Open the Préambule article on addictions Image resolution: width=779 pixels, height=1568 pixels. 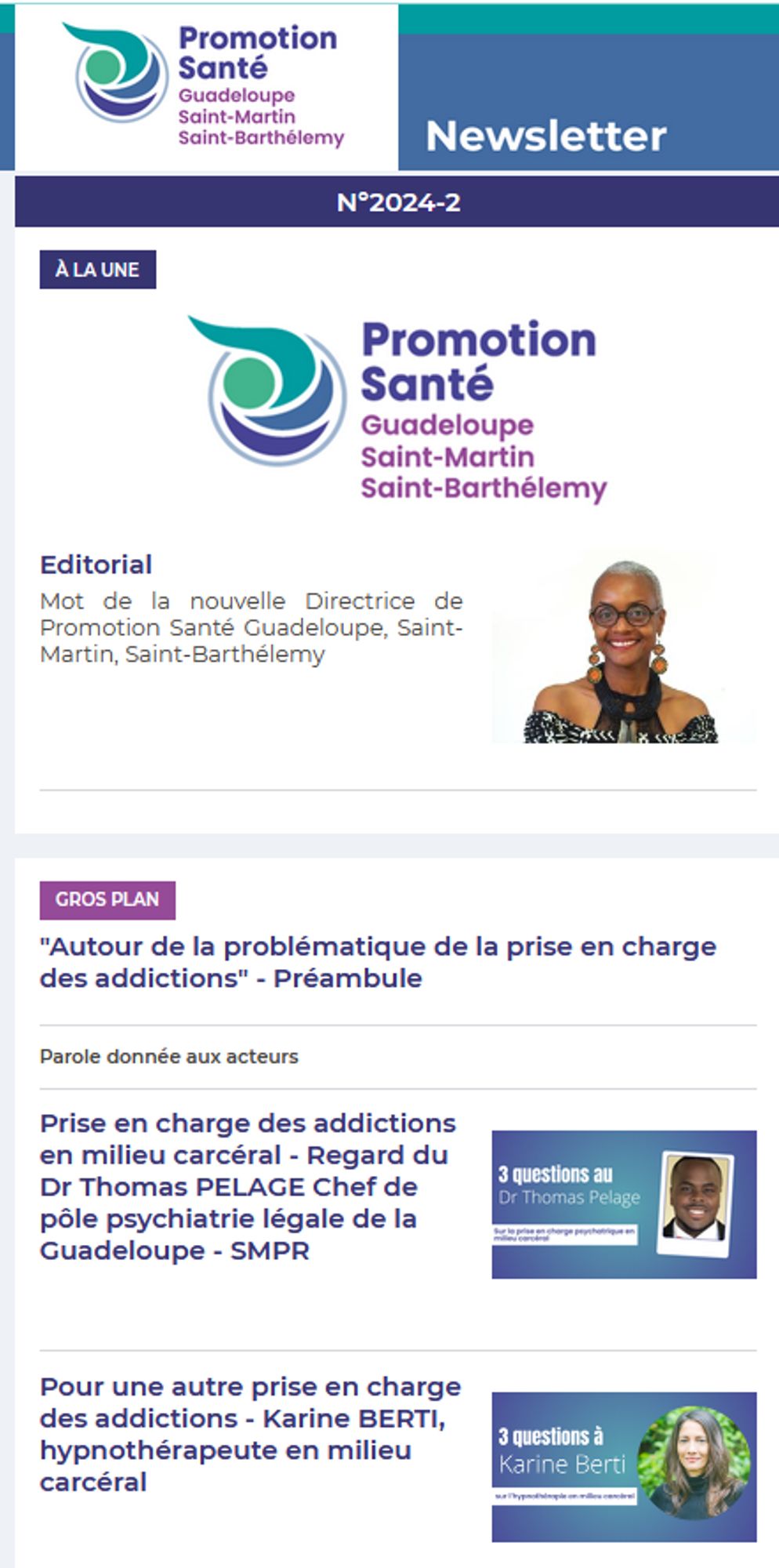[x=378, y=962]
